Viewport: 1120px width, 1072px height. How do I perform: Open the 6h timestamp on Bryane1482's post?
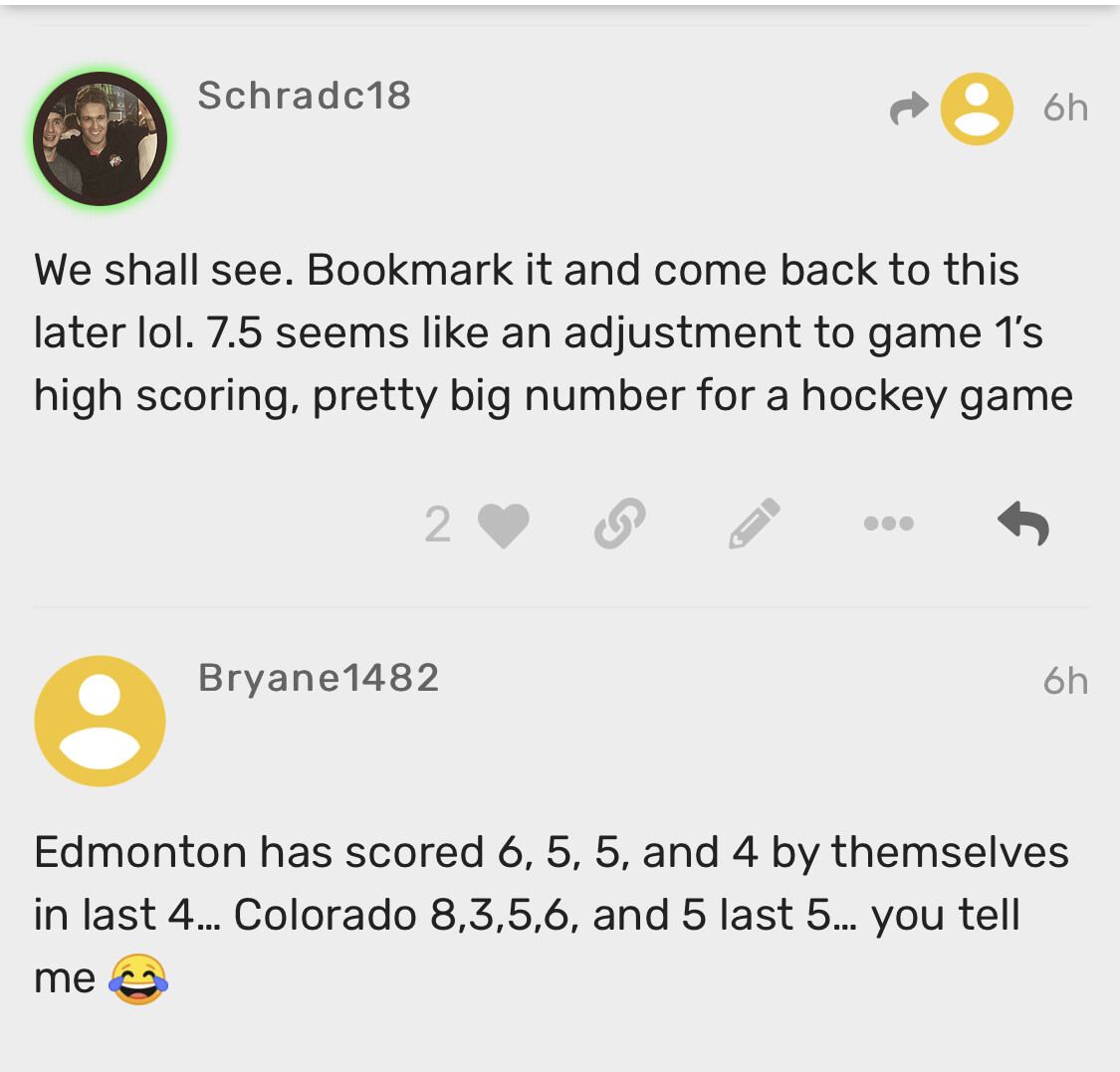tap(1064, 681)
